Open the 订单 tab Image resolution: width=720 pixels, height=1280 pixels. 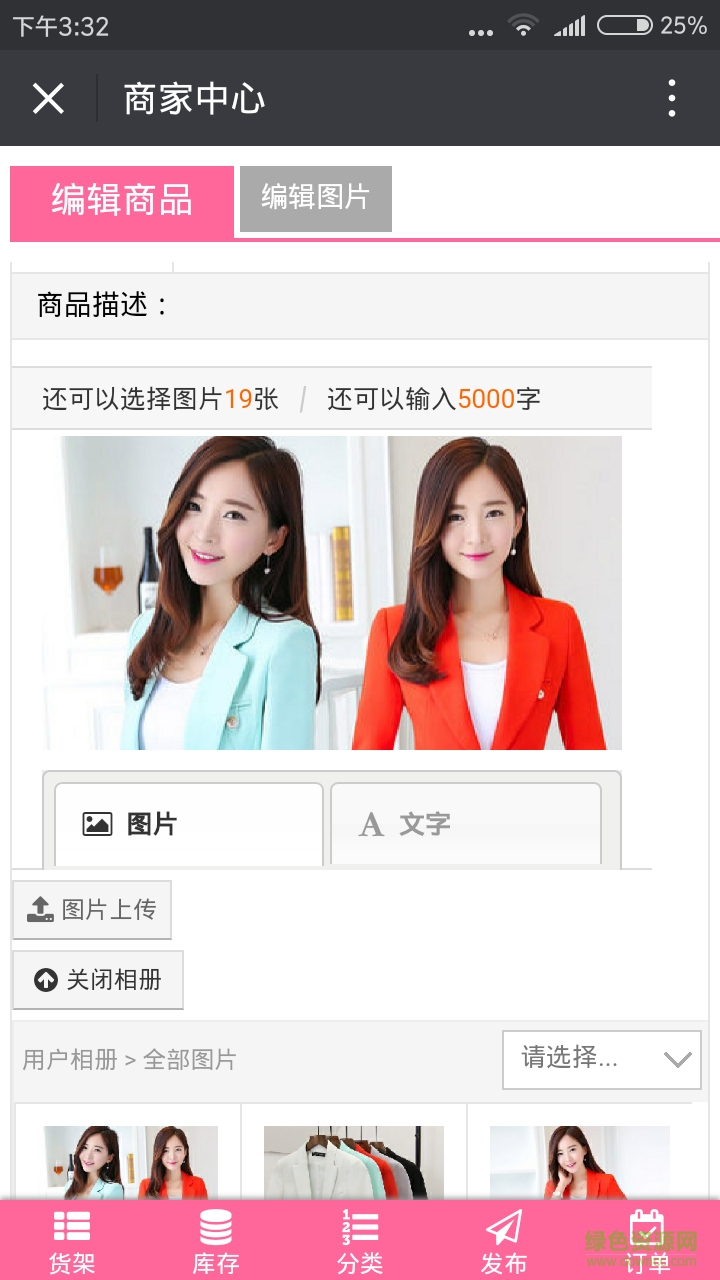[x=647, y=1240]
